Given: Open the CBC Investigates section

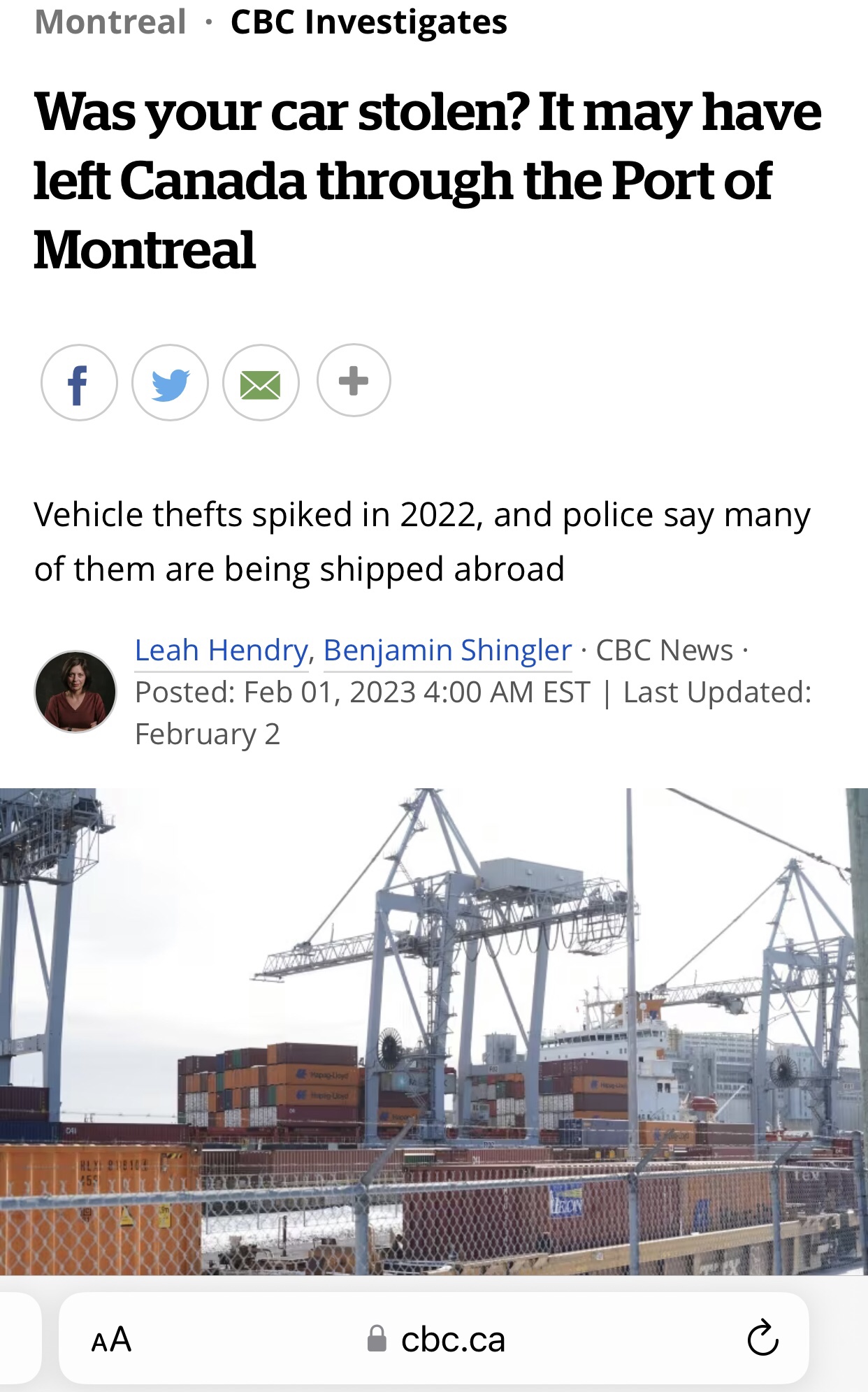Looking at the screenshot, I should pos(368,22).
